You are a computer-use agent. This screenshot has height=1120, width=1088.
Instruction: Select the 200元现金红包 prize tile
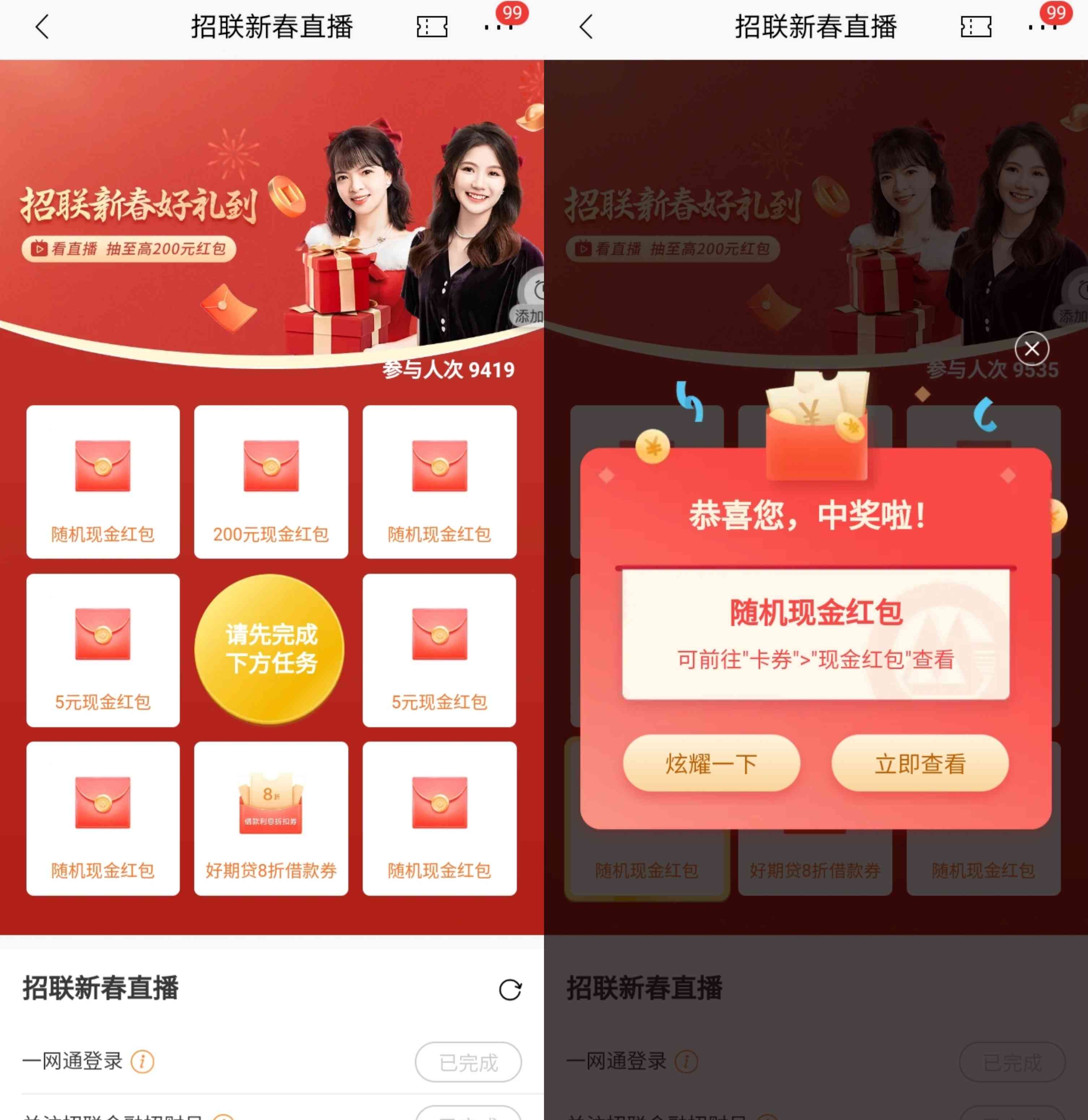tap(271, 482)
